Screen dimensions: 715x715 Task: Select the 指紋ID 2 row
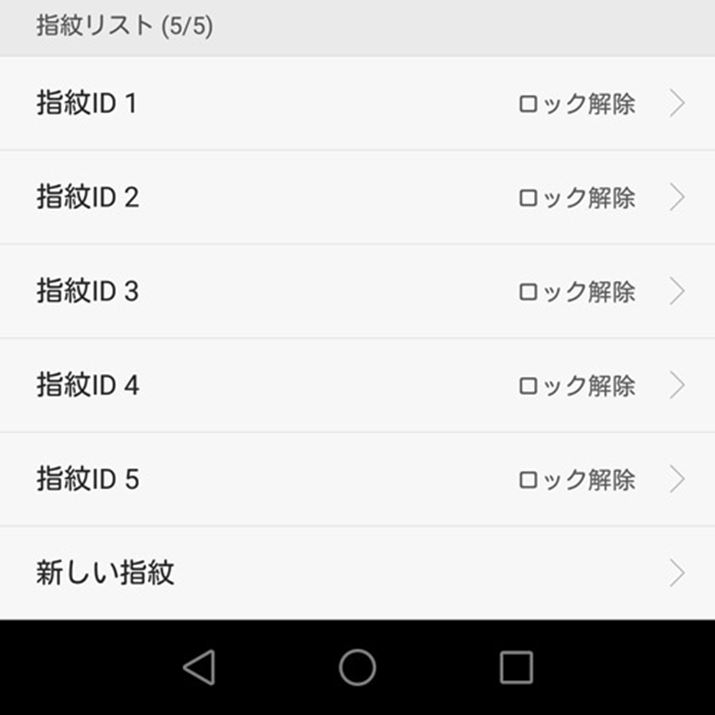pos(357,197)
